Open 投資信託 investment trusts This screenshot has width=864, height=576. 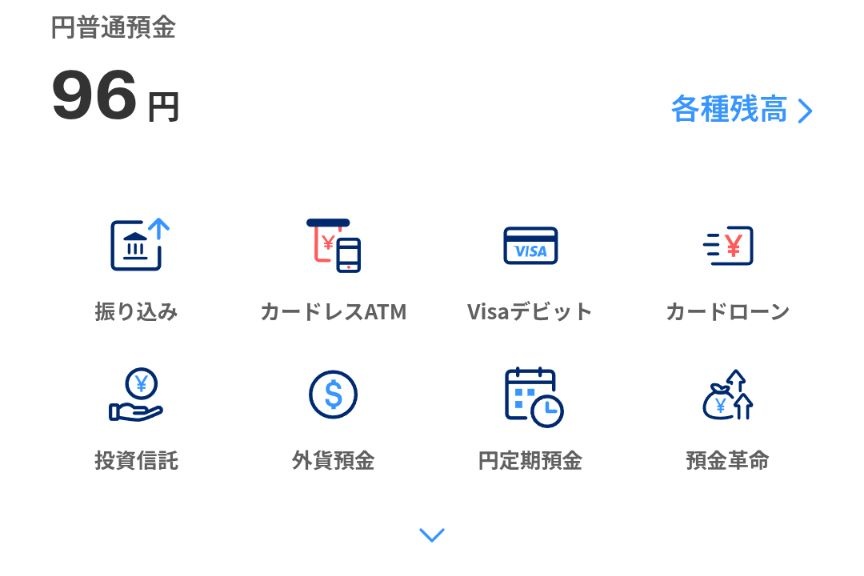pos(136,418)
